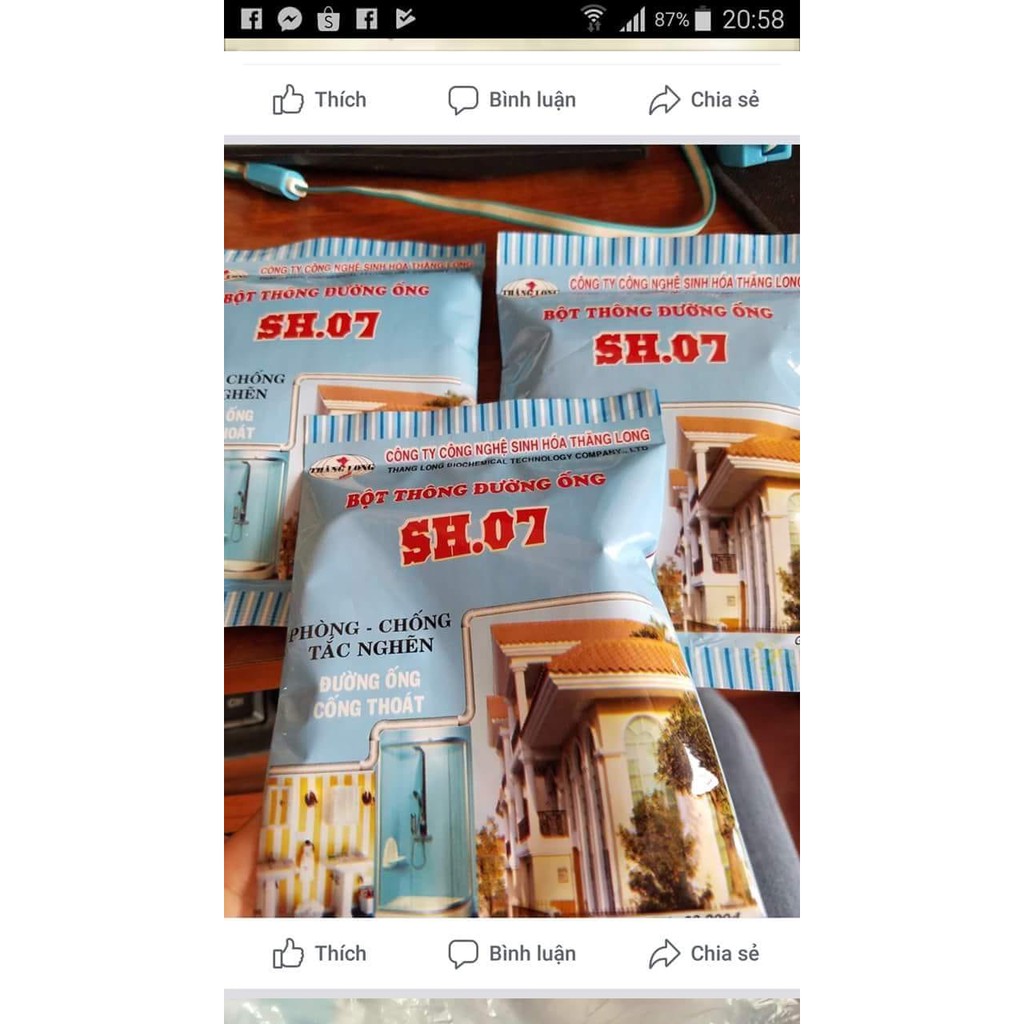
Task: Comment with Bình luận below the photo
Action: (512, 953)
